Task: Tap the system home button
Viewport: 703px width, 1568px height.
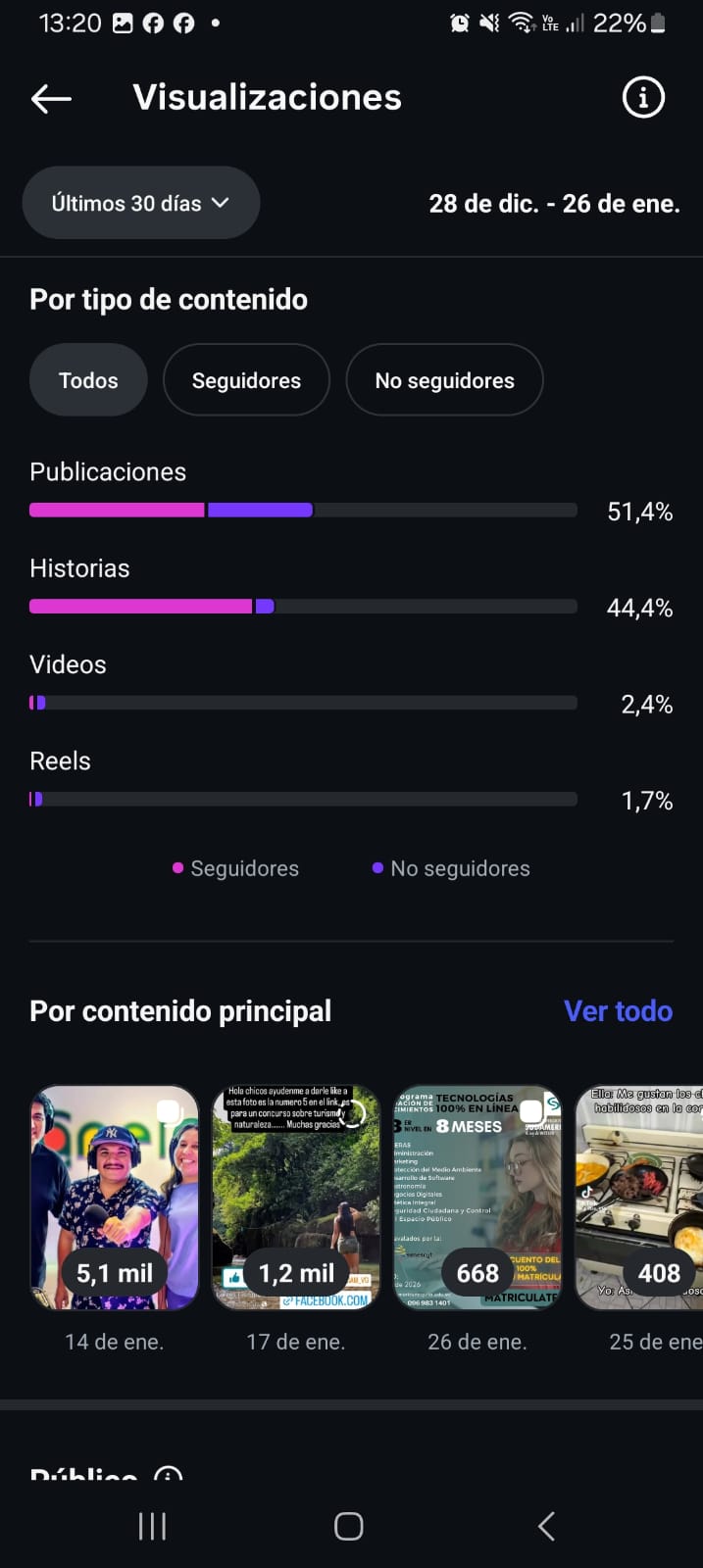Action: 349,1526
